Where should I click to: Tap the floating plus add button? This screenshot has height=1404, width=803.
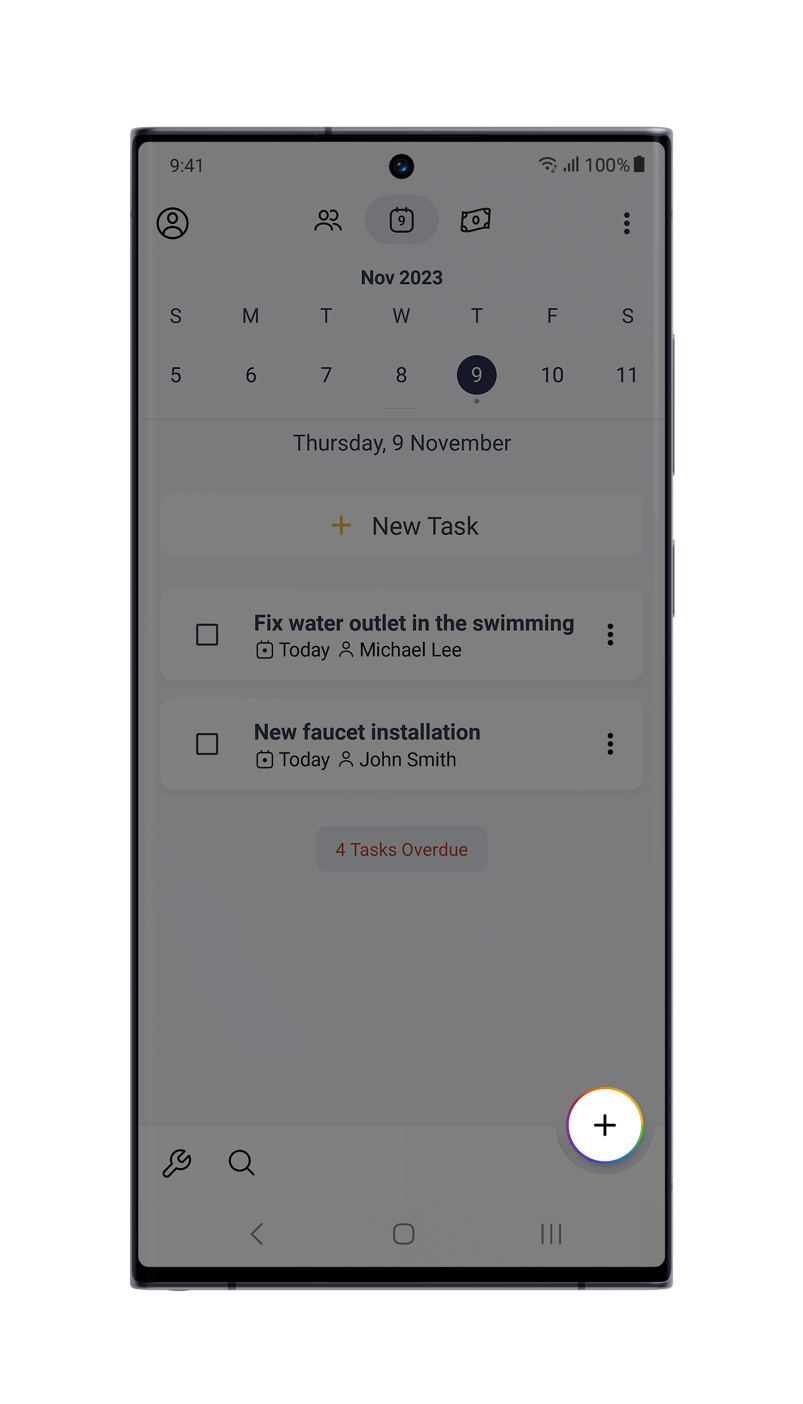click(x=605, y=1126)
